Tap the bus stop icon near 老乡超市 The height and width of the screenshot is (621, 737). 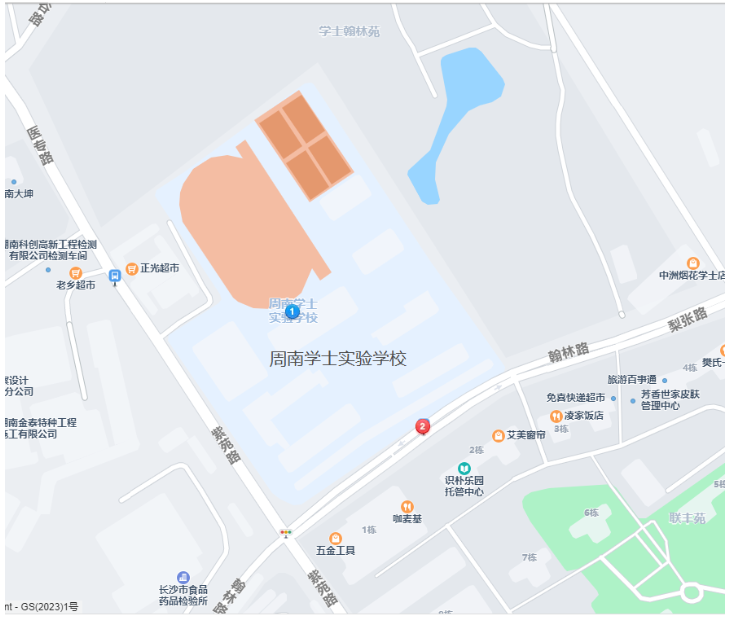pos(115,274)
